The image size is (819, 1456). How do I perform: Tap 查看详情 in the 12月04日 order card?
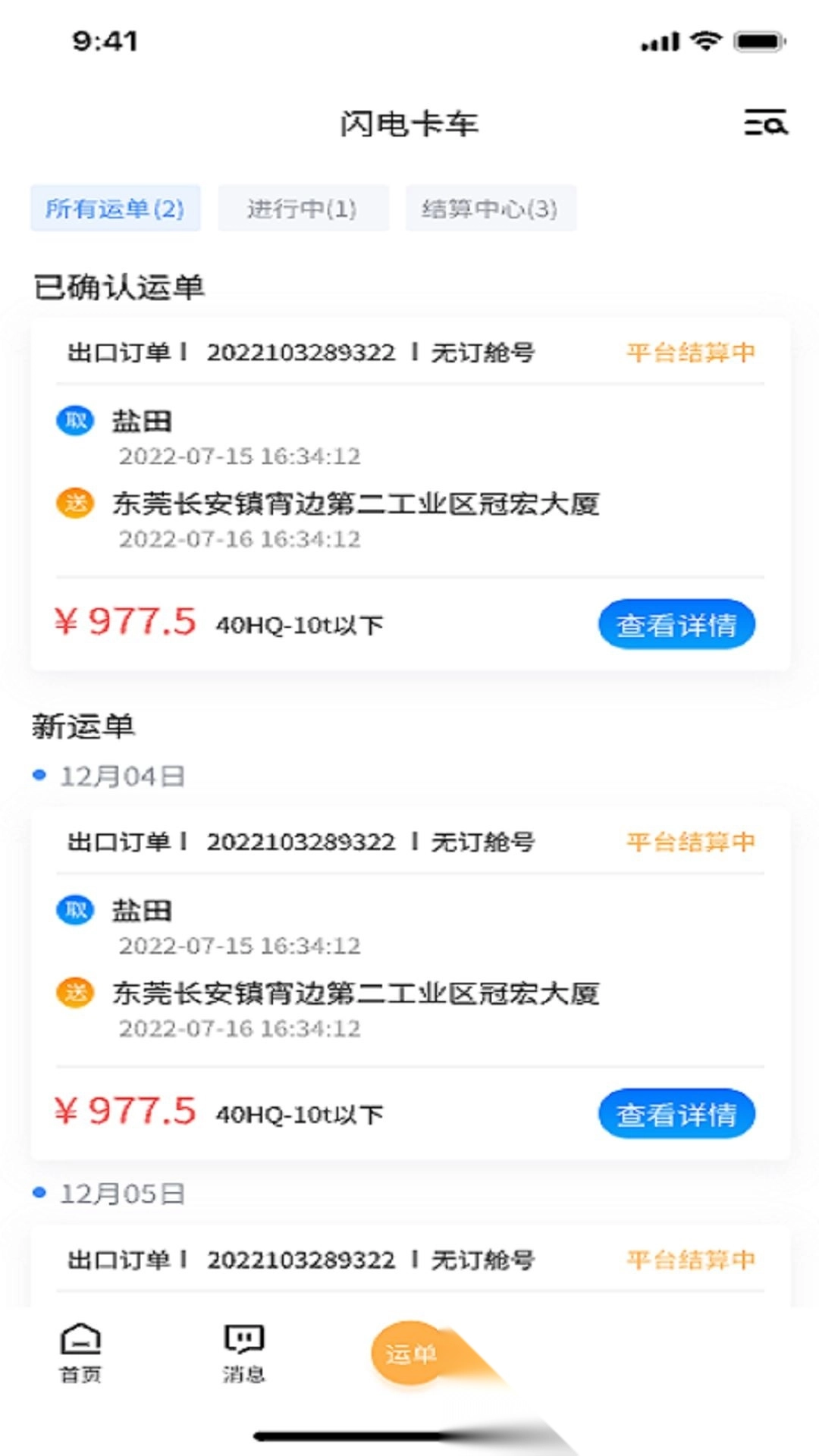click(x=676, y=1114)
